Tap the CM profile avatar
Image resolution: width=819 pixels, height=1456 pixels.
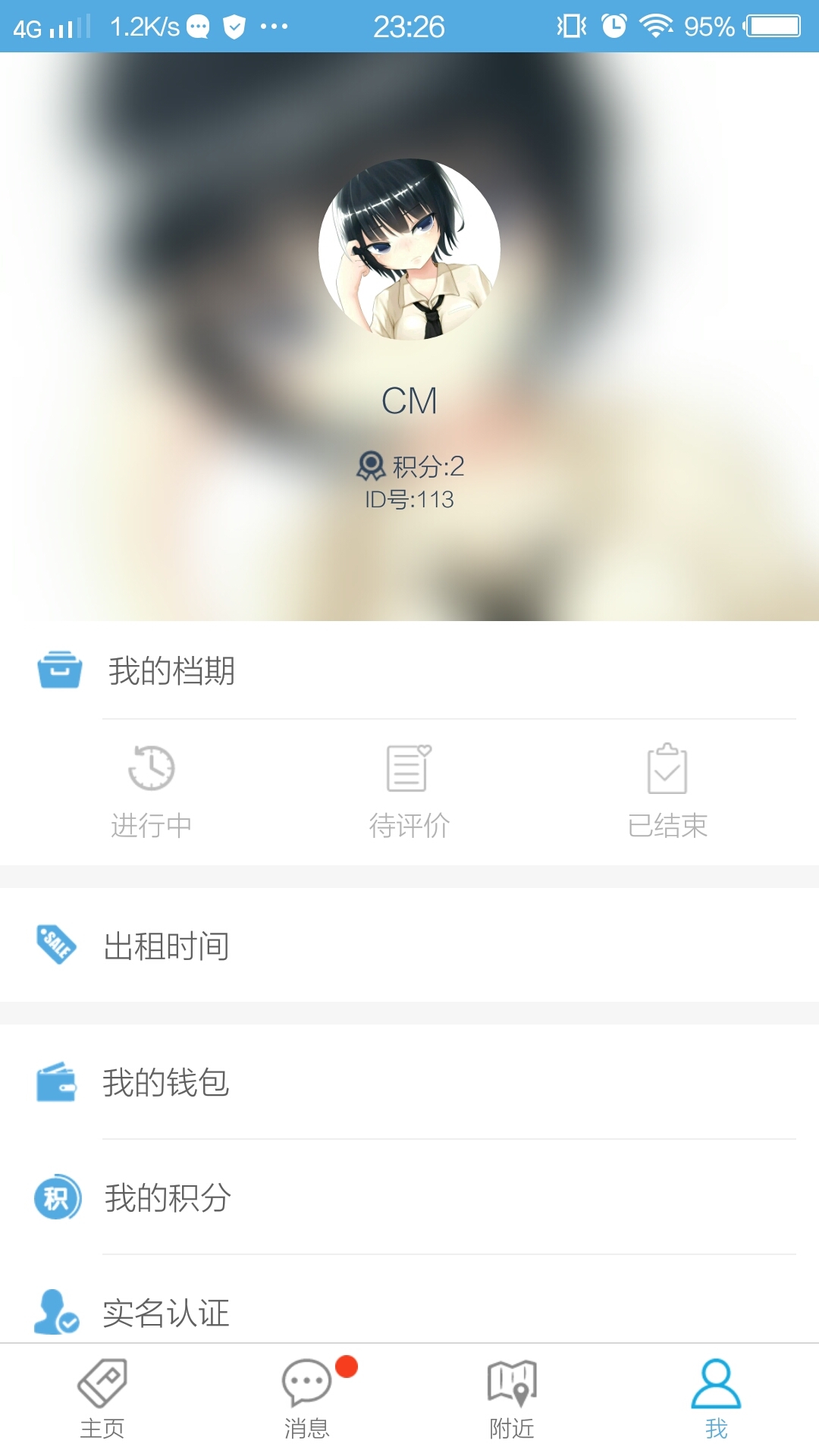click(409, 249)
